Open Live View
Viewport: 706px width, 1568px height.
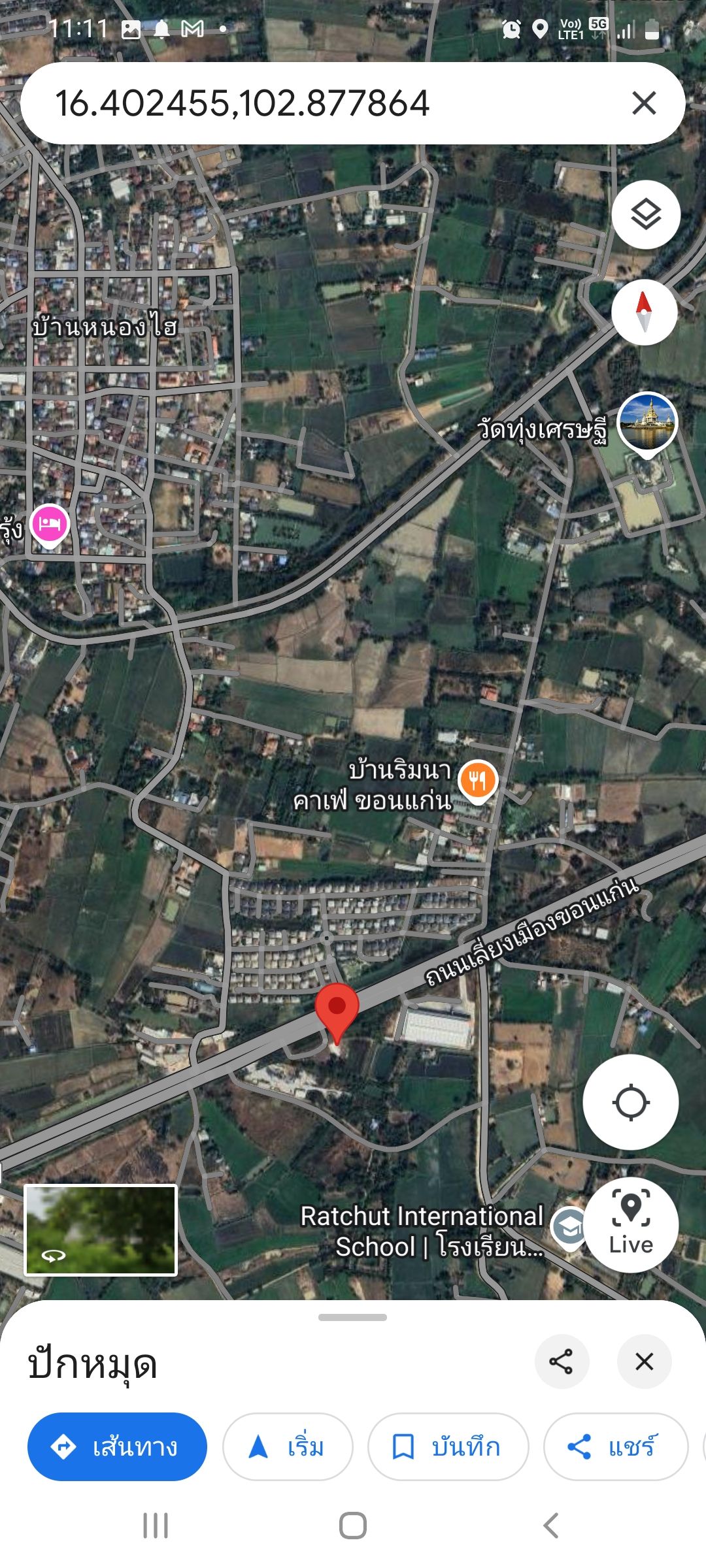631,1225
